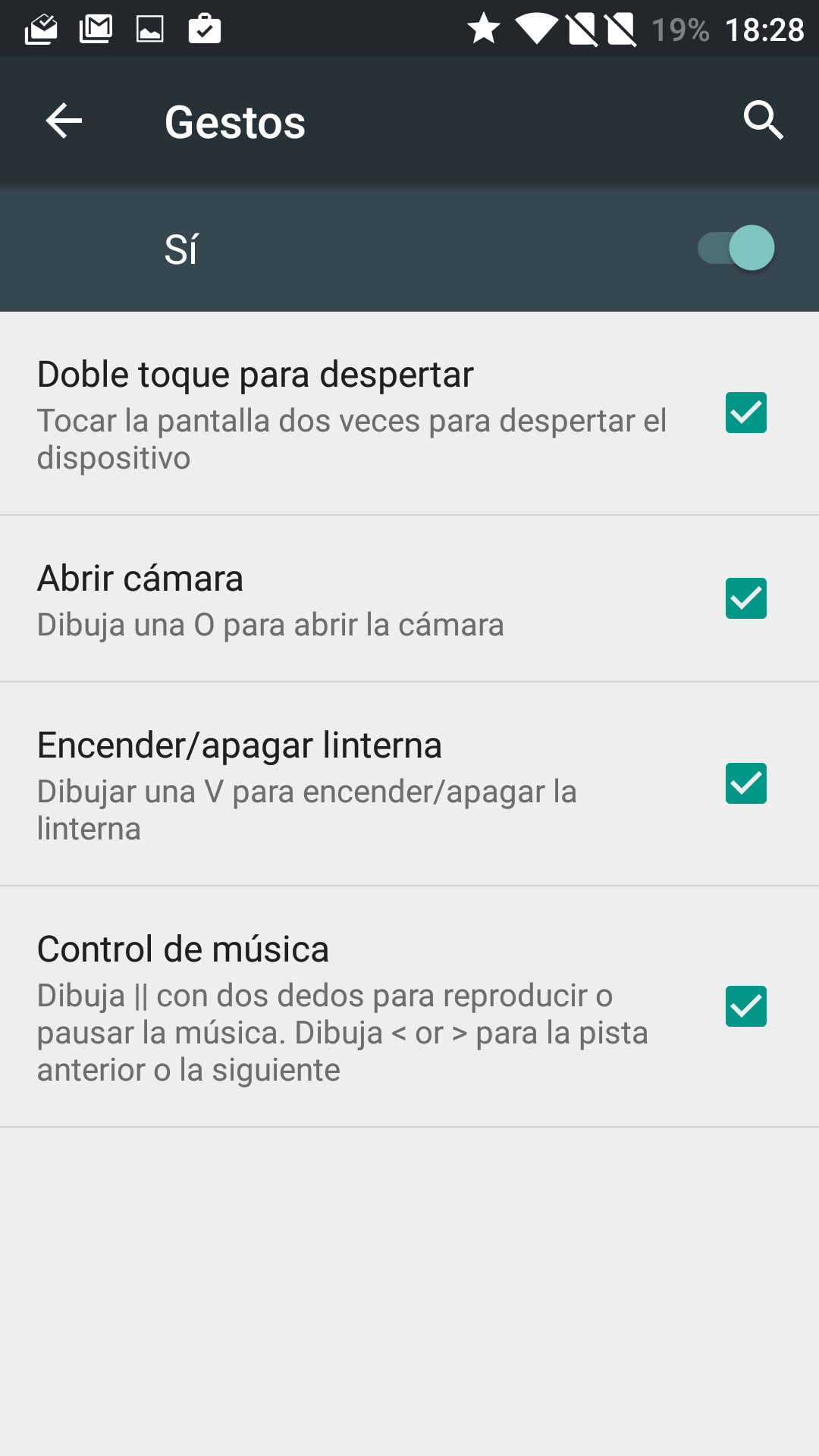819x1456 pixels.
Task: Disable the Abrir cámara gesture checkbox
Action: coord(745,598)
